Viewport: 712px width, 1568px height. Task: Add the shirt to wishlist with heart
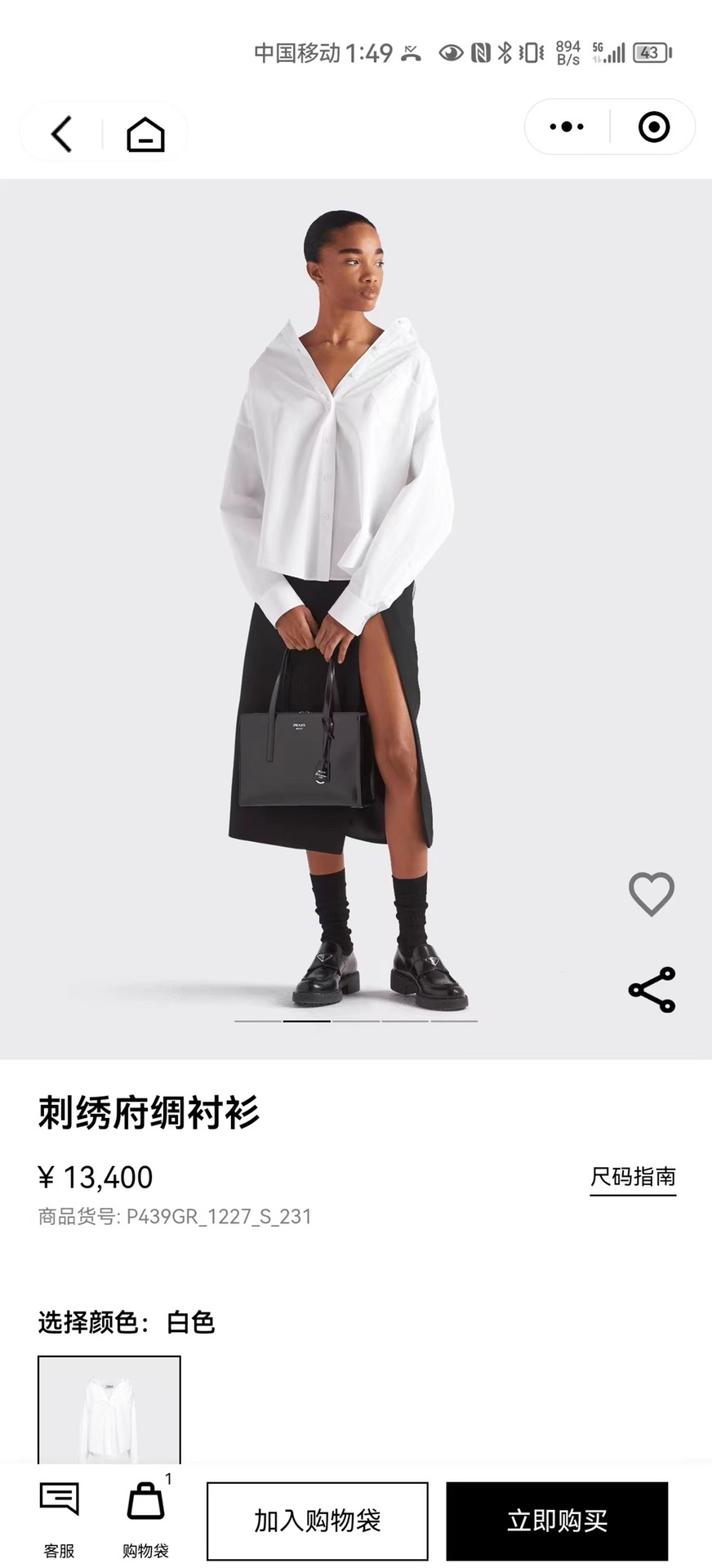[x=651, y=893]
